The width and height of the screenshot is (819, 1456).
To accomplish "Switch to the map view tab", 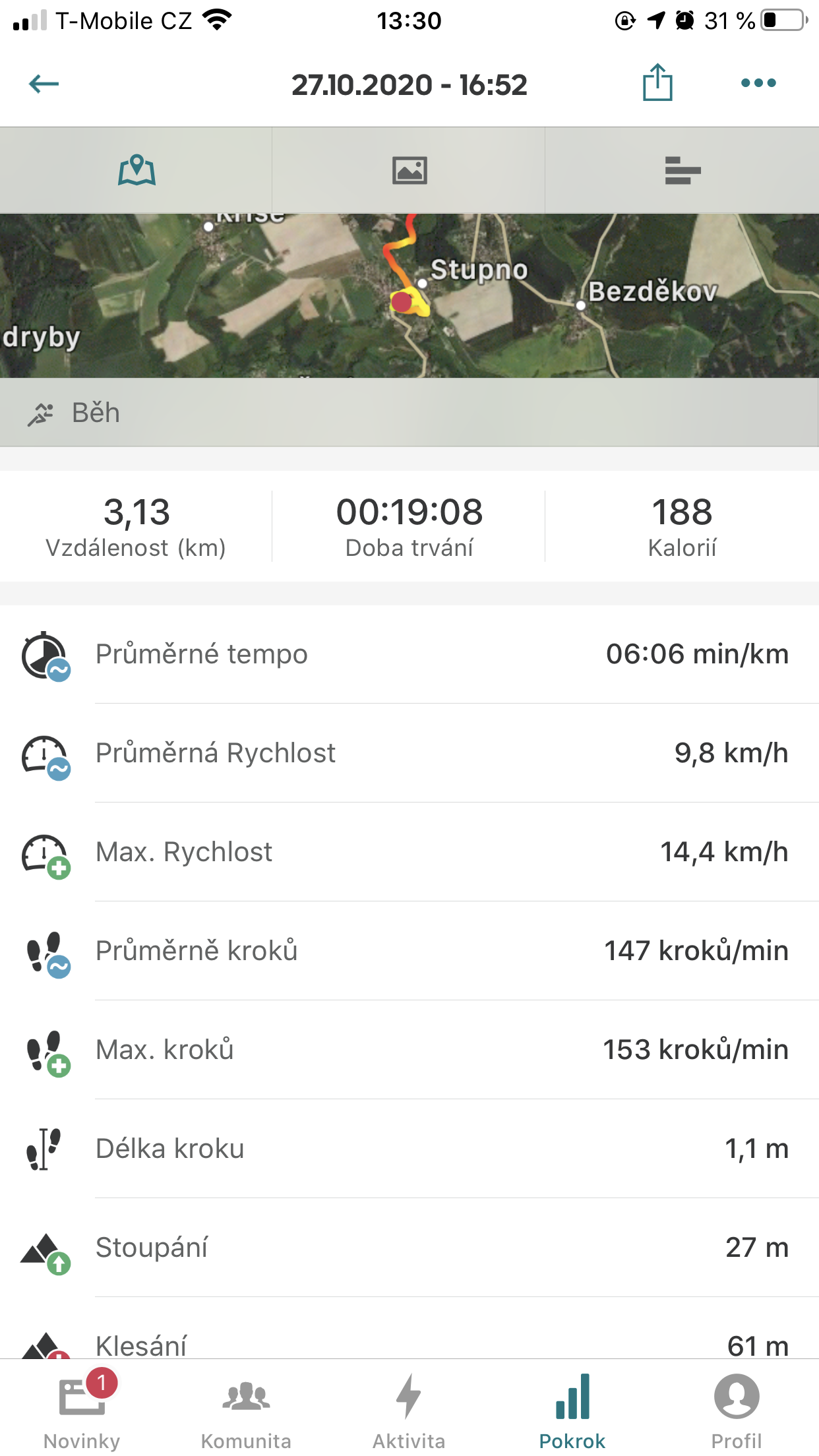I will pyautogui.click(x=136, y=170).
